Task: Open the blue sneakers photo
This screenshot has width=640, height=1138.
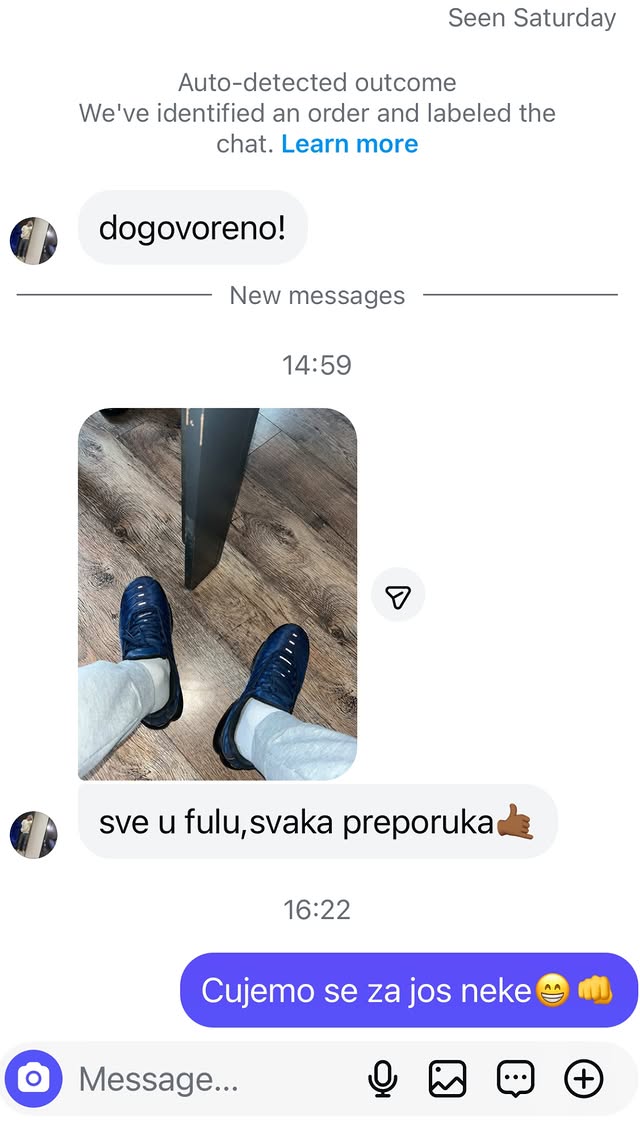Action: [x=217, y=594]
